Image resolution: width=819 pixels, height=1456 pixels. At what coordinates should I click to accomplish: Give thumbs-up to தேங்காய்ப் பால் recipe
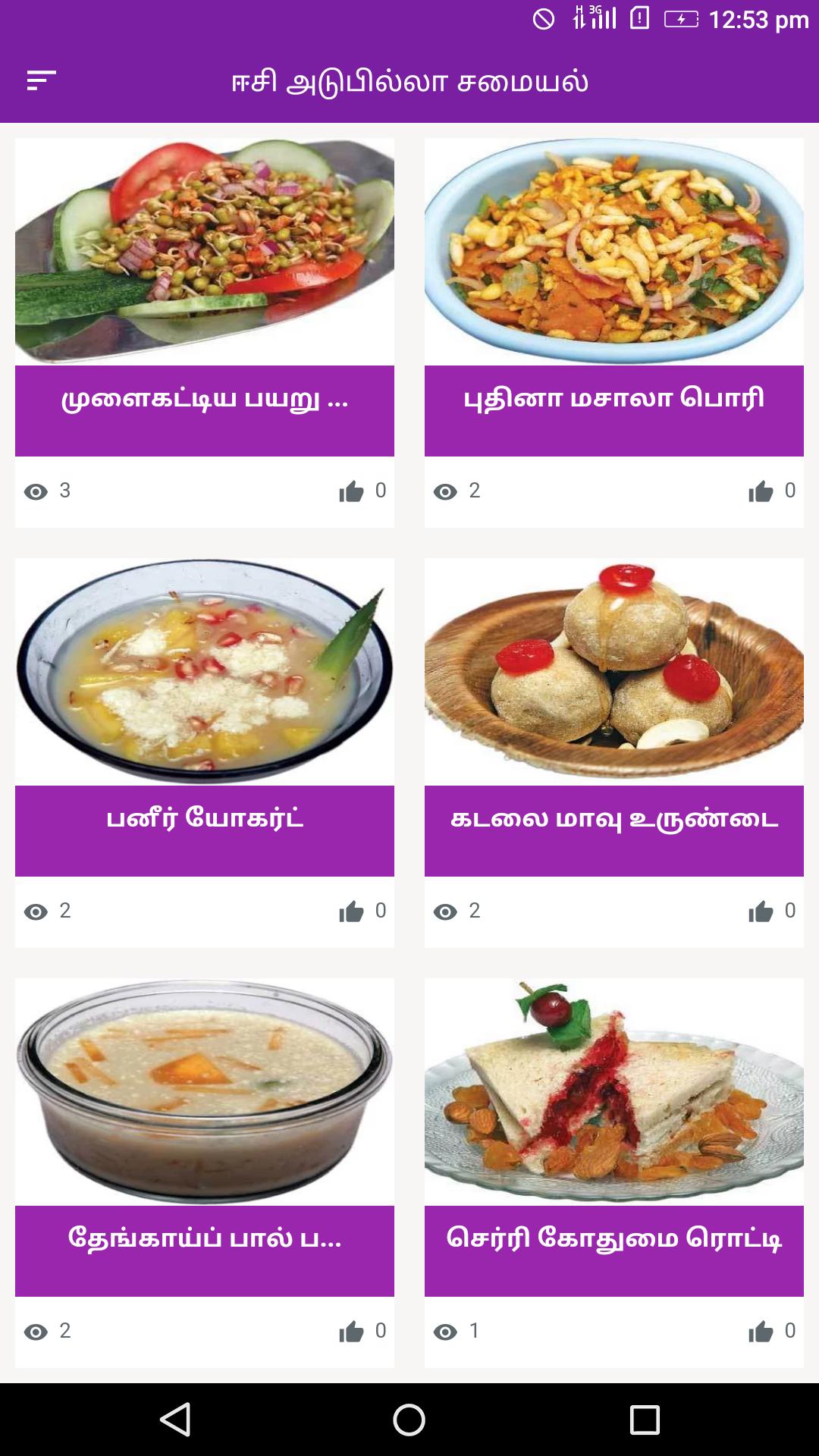(351, 1332)
